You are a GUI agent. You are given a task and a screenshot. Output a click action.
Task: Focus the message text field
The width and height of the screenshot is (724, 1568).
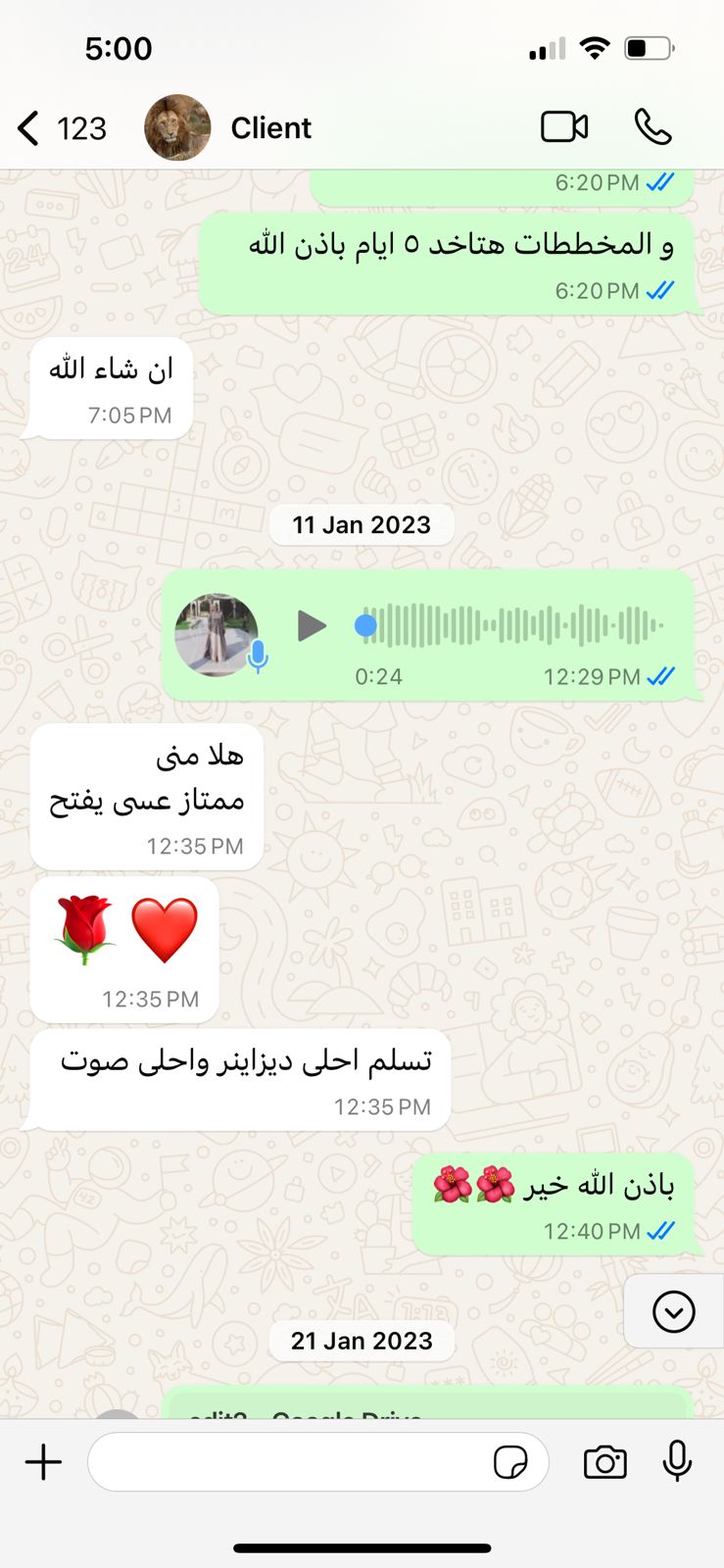[289, 1462]
